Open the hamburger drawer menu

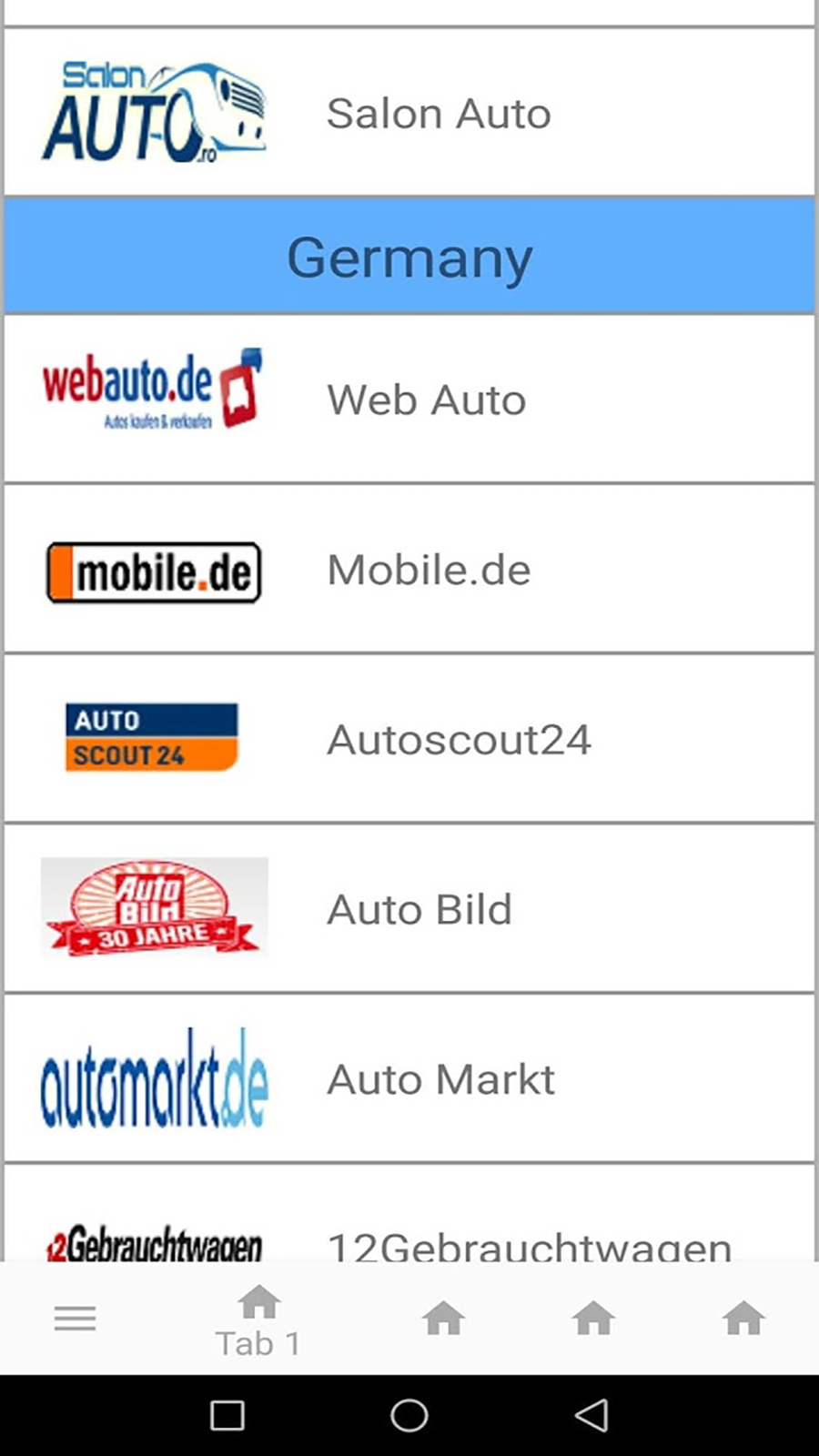coord(75,1318)
